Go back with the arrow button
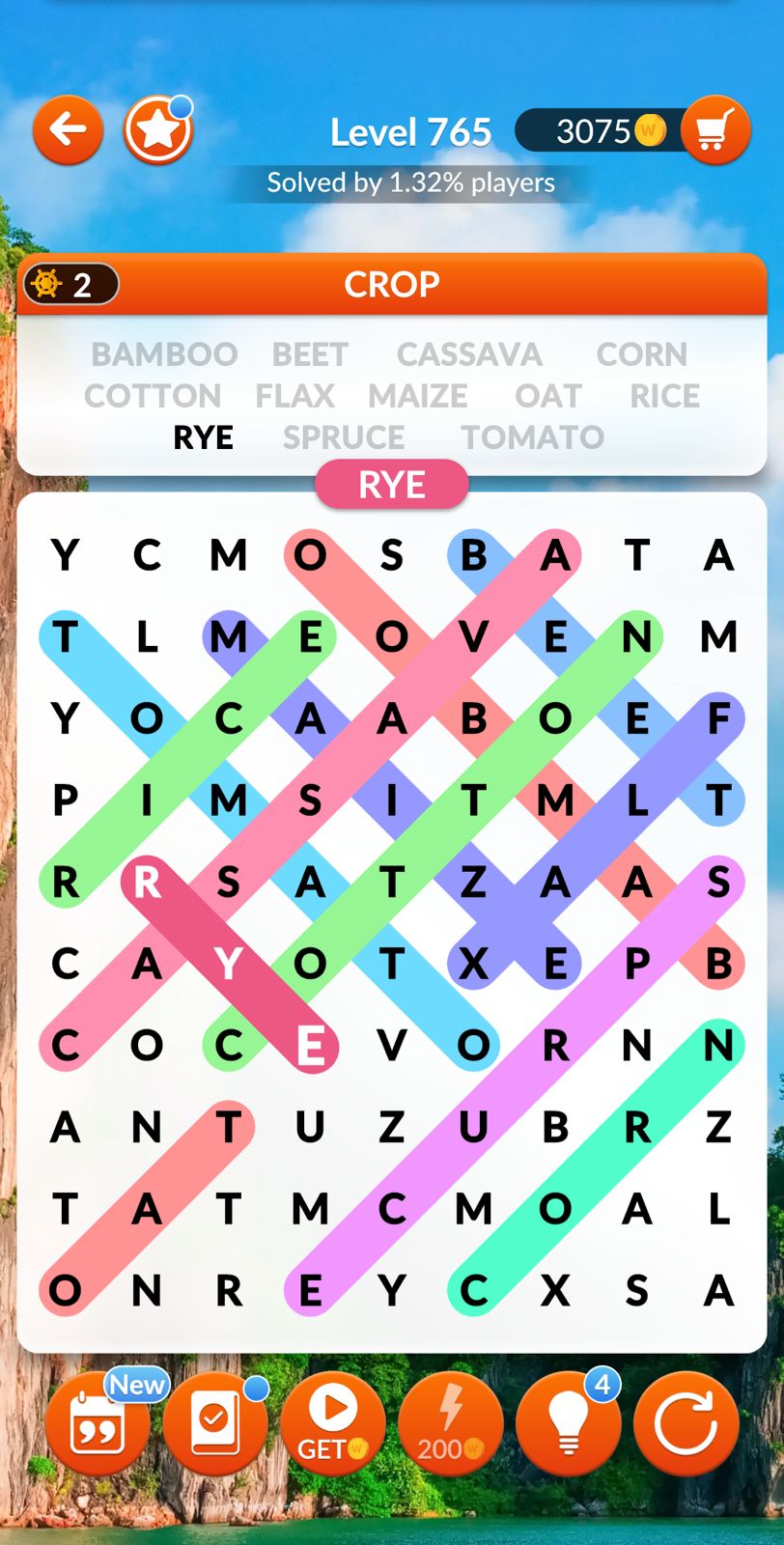The width and height of the screenshot is (784, 1545). tap(68, 129)
